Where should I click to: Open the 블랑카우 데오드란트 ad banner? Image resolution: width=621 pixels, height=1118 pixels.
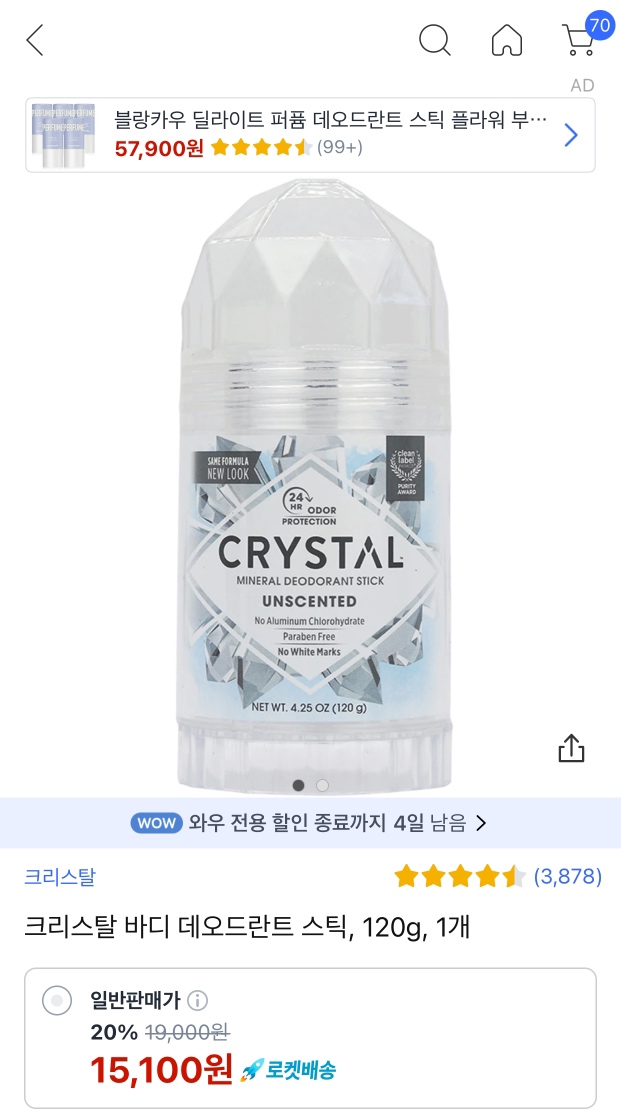pyautogui.click(x=310, y=135)
